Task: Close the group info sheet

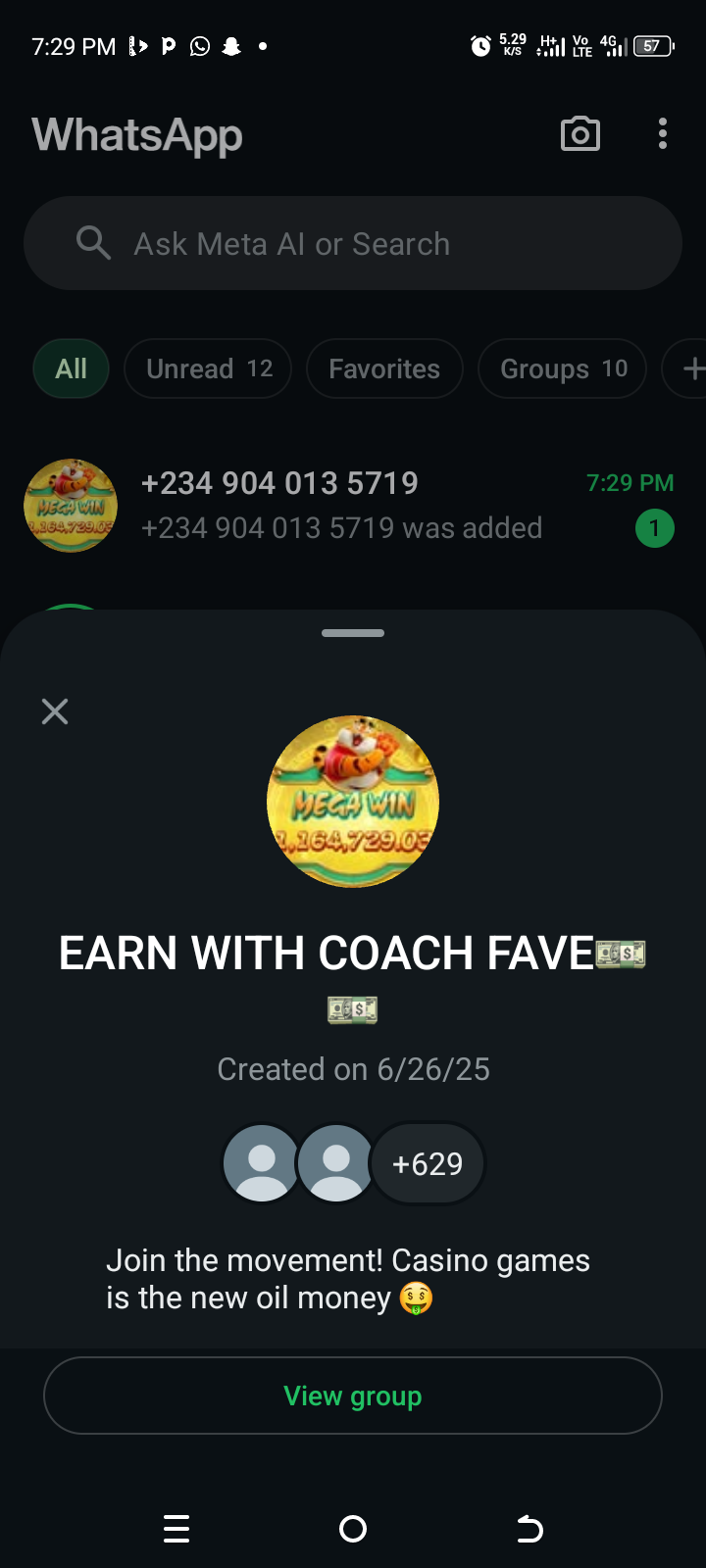Action: point(55,711)
